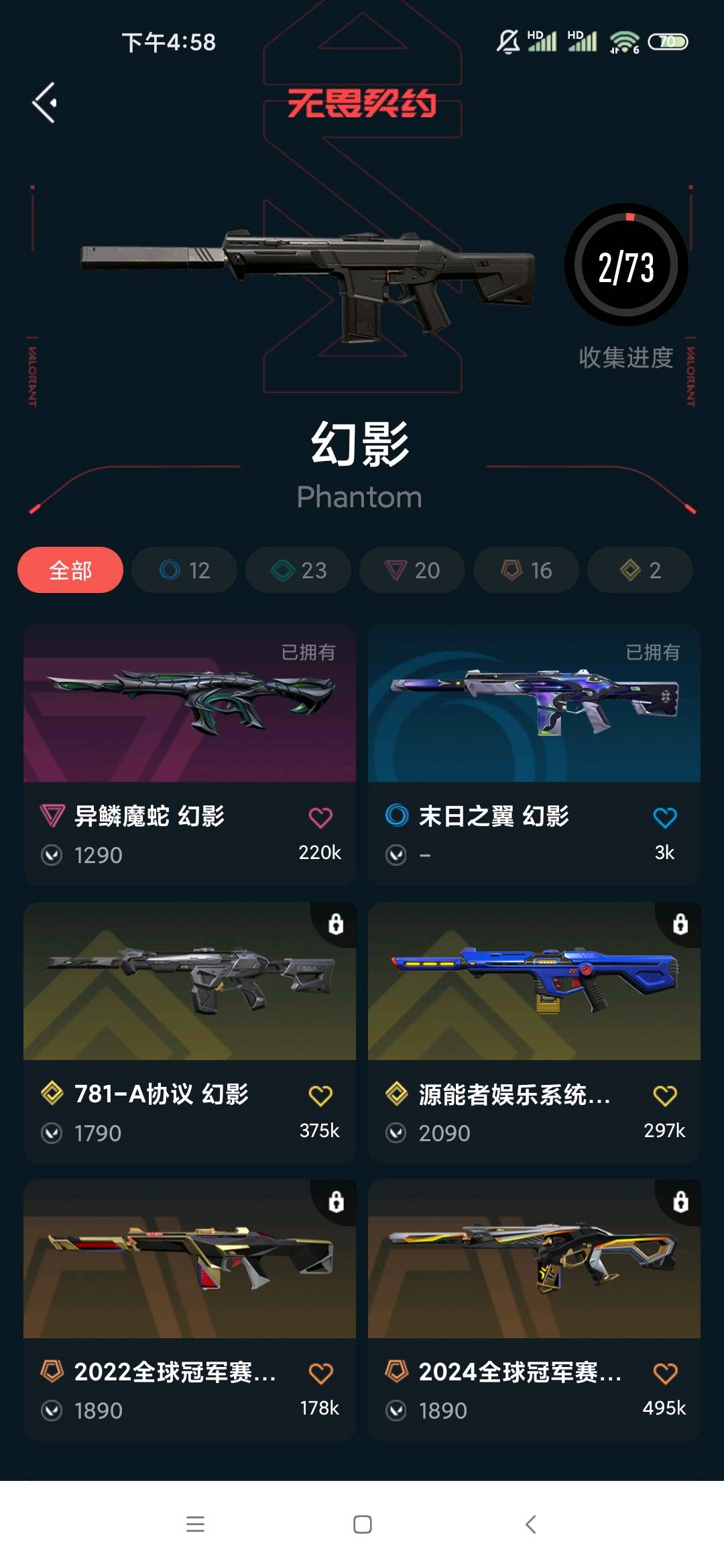Viewport: 724px width, 1568px height.
Task: Filter skins by the pink tier (20)
Action: point(412,570)
